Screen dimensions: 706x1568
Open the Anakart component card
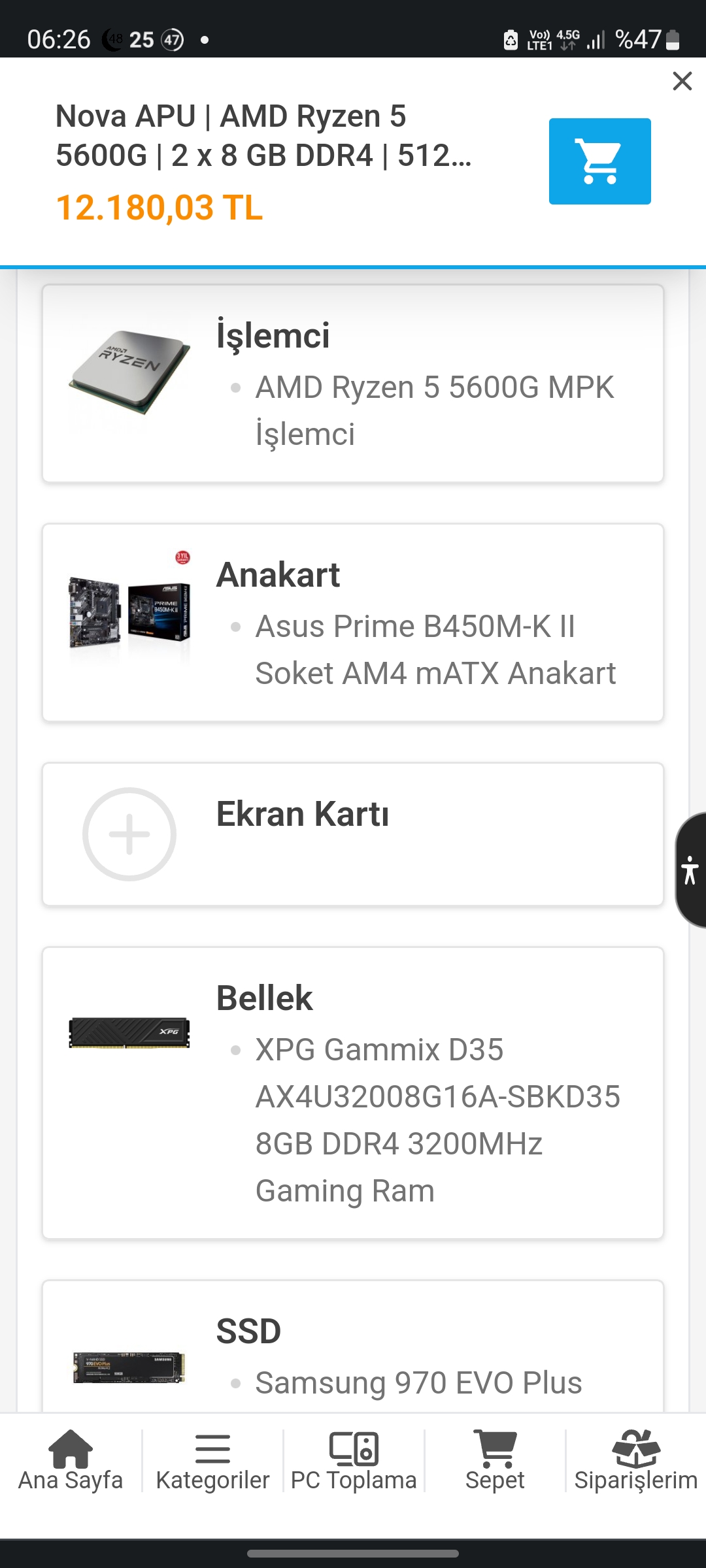pos(353,623)
